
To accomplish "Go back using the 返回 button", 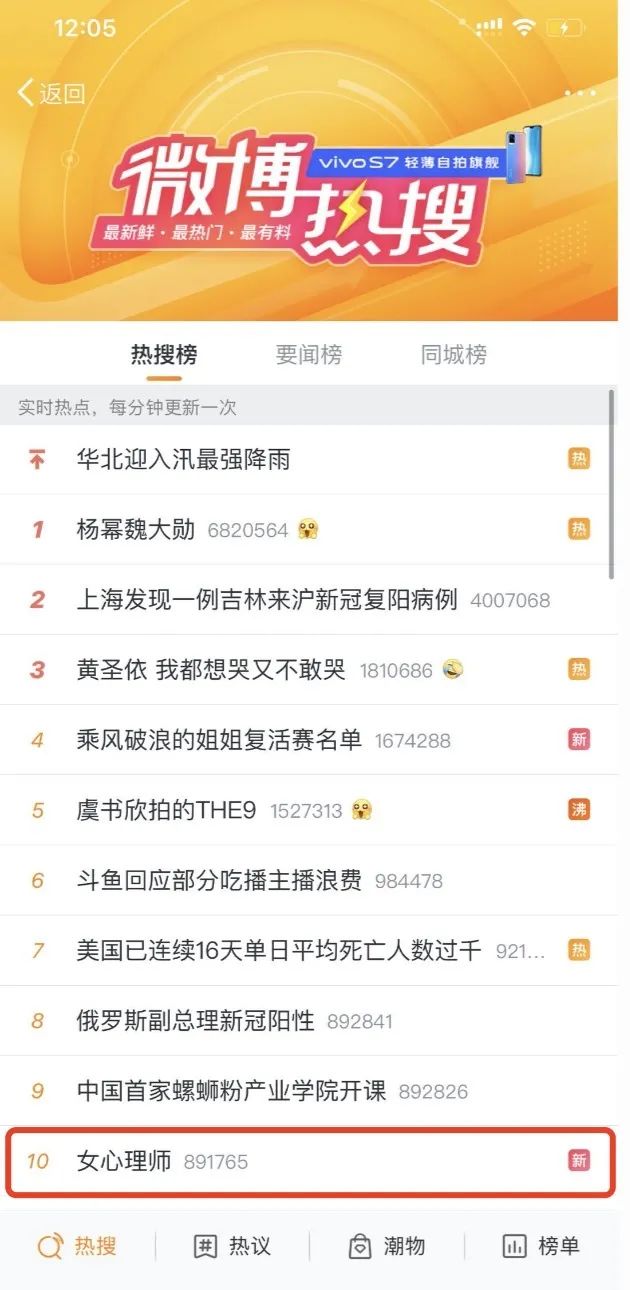I will point(52,94).
